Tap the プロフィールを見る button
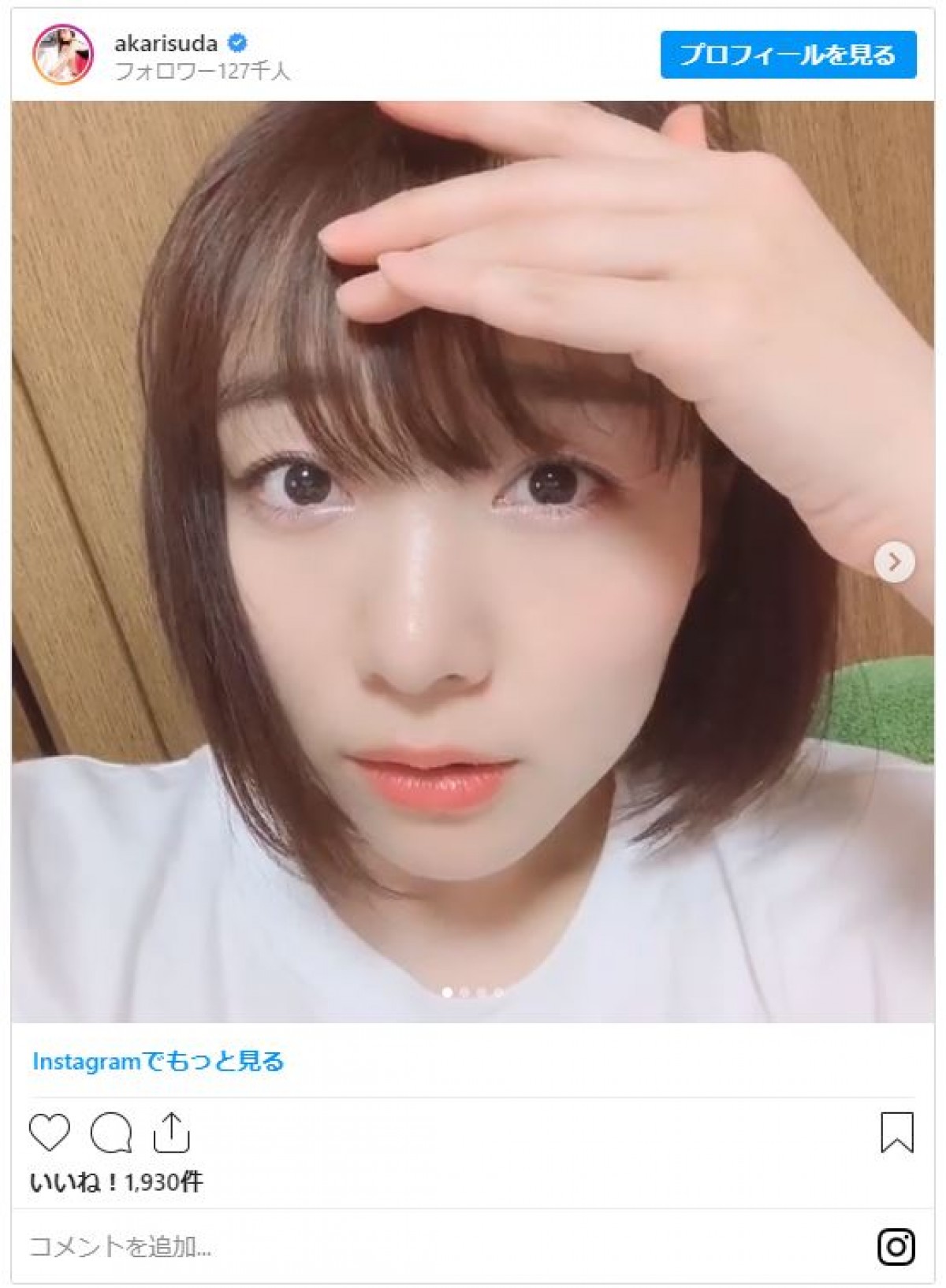The image size is (946, 1288). click(x=788, y=54)
